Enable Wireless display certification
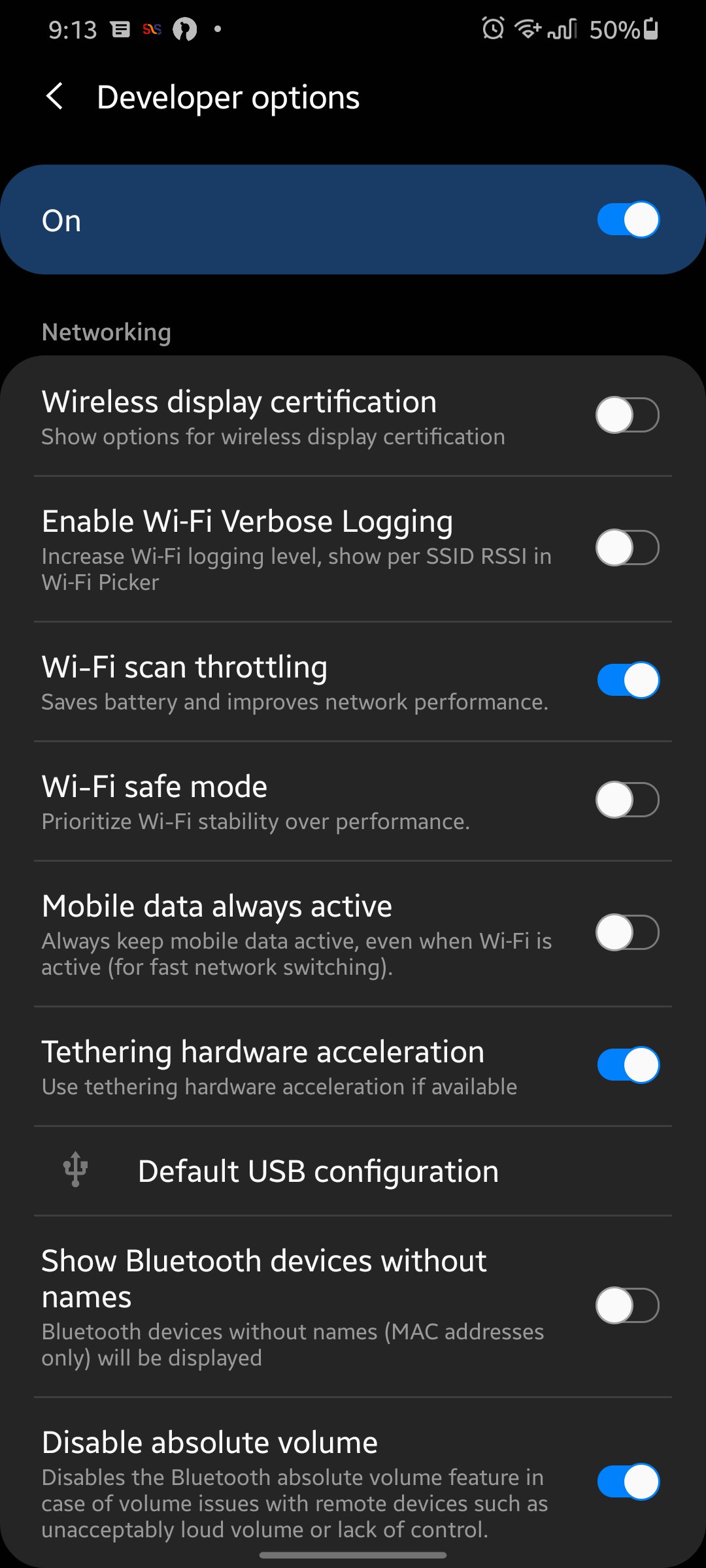Screen dimensions: 706x1568 click(628, 415)
